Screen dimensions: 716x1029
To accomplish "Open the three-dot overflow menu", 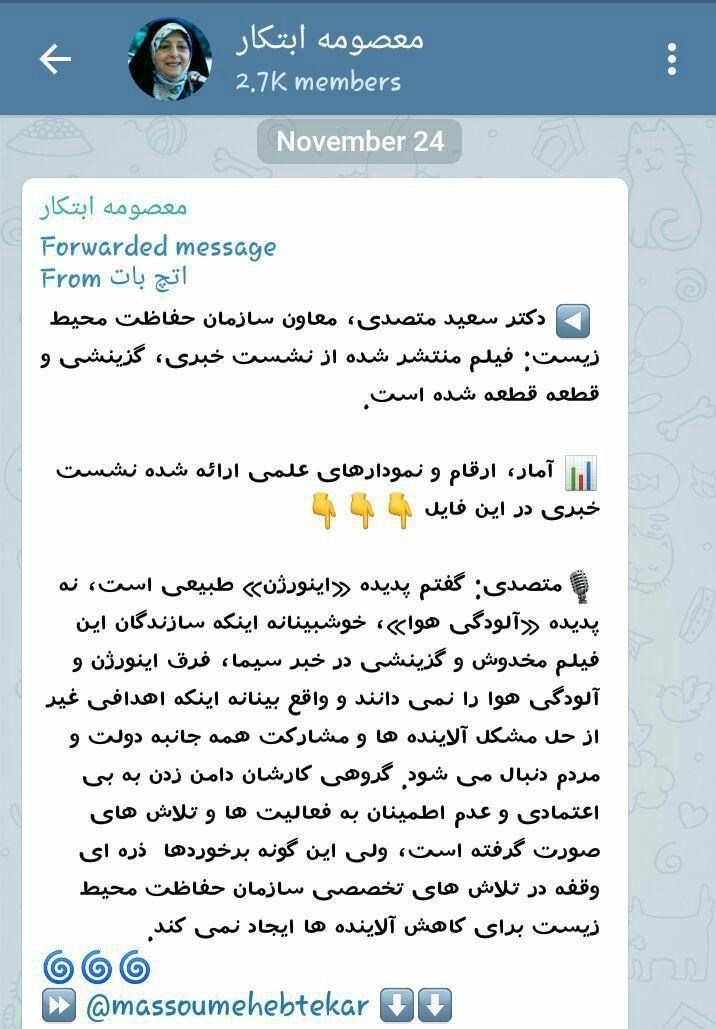I will 672,58.
